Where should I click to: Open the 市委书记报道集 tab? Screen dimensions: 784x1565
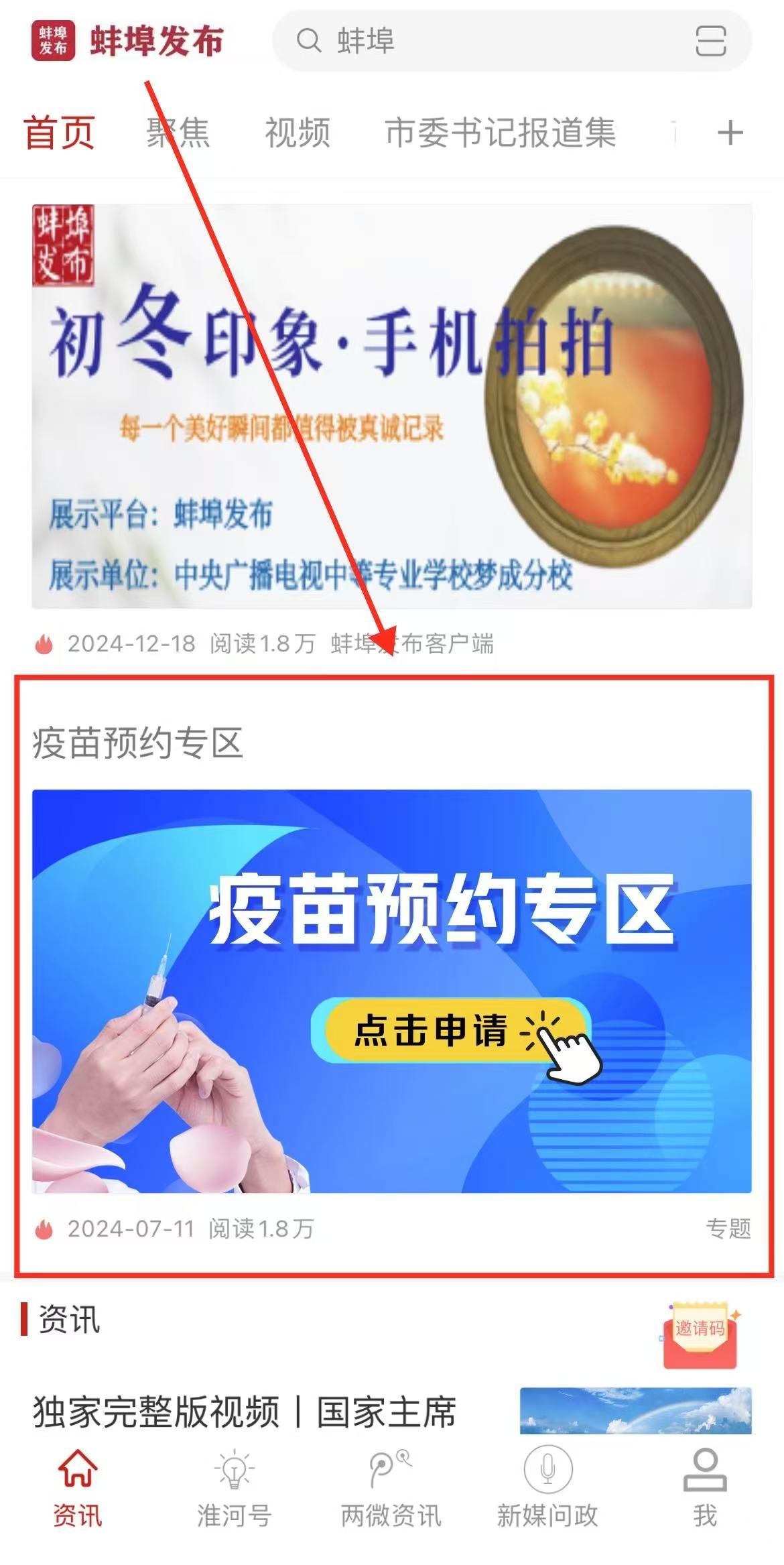(500, 133)
